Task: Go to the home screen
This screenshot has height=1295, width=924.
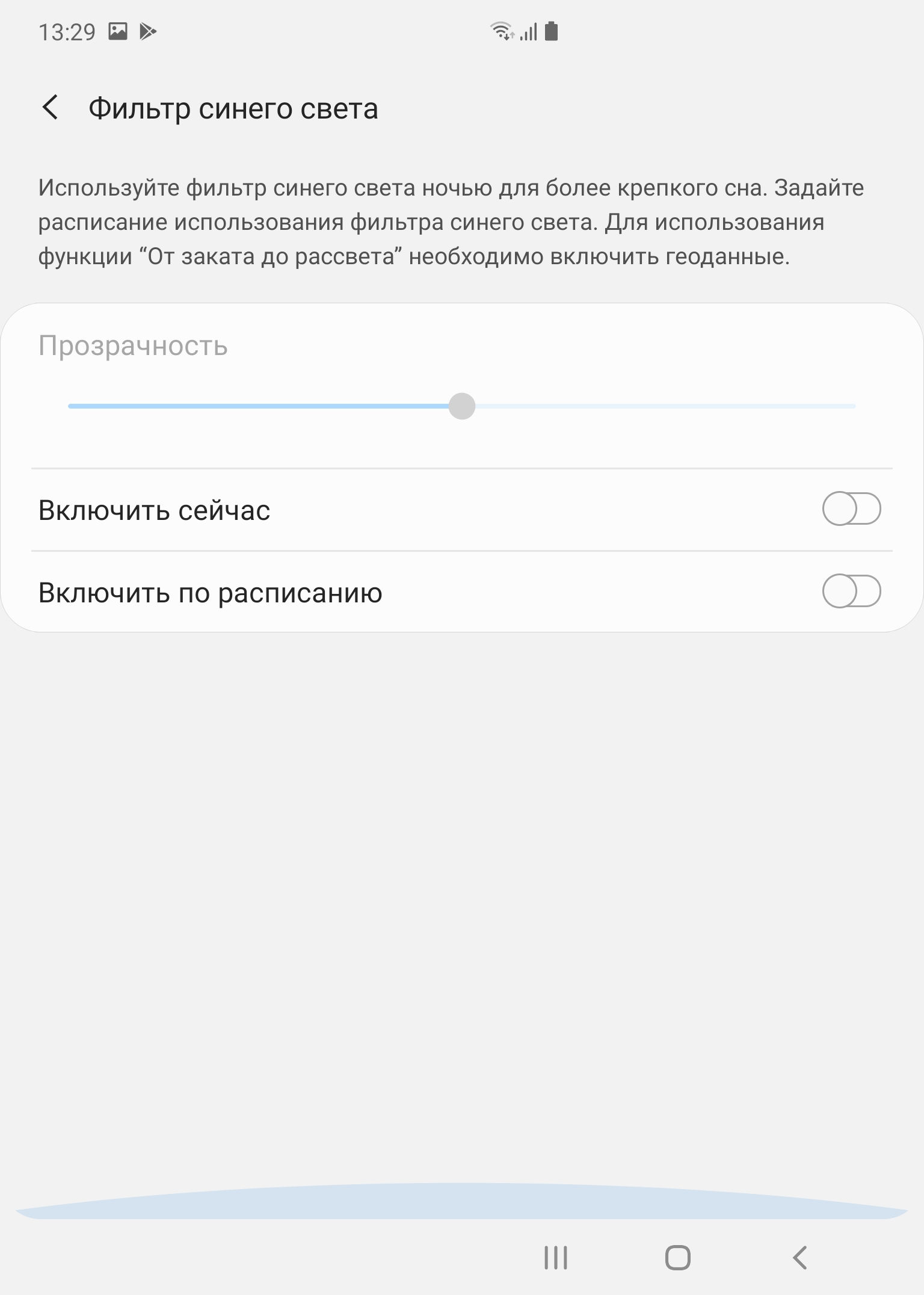Action: (677, 1258)
